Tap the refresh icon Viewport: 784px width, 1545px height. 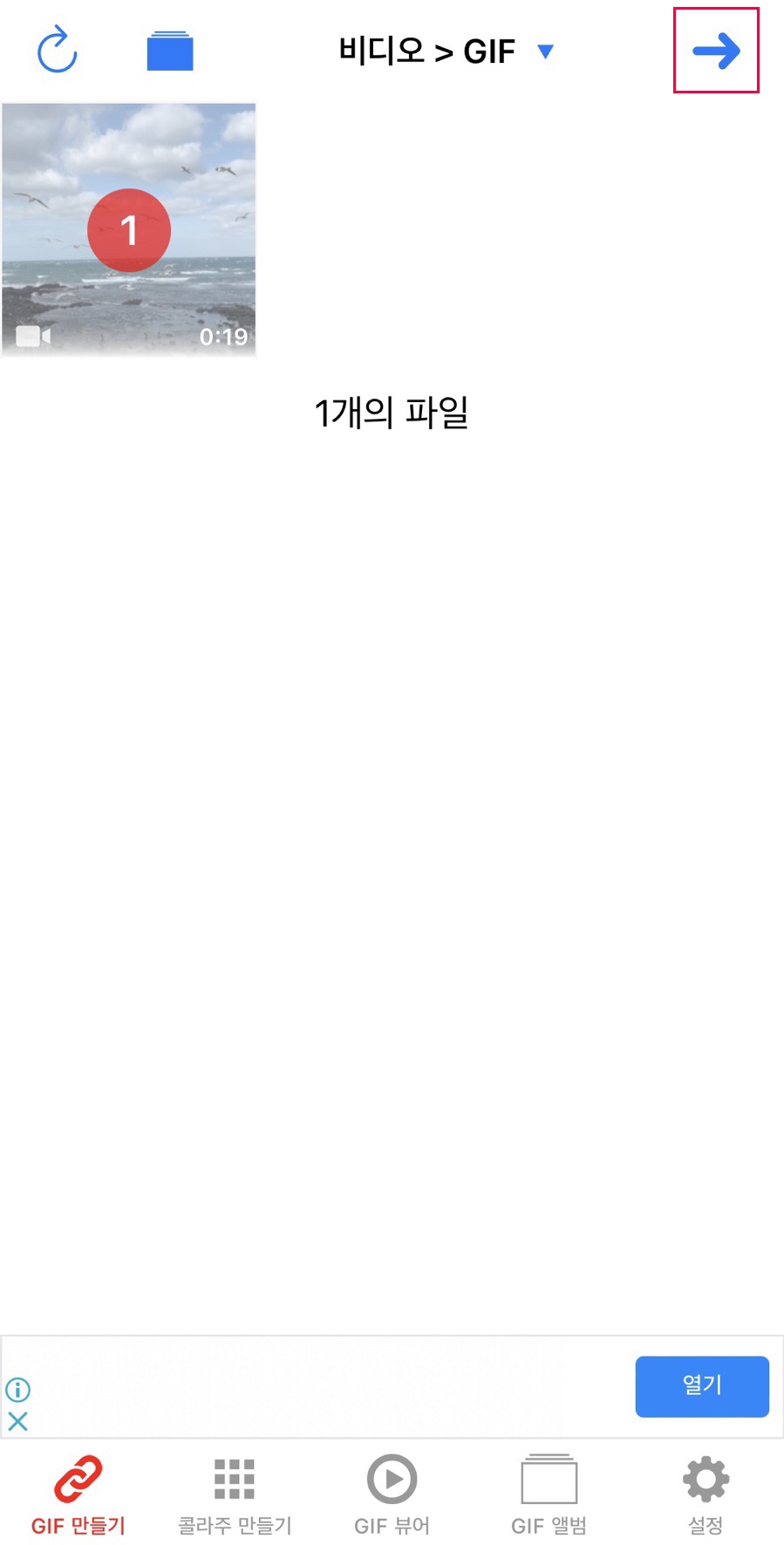(58, 50)
